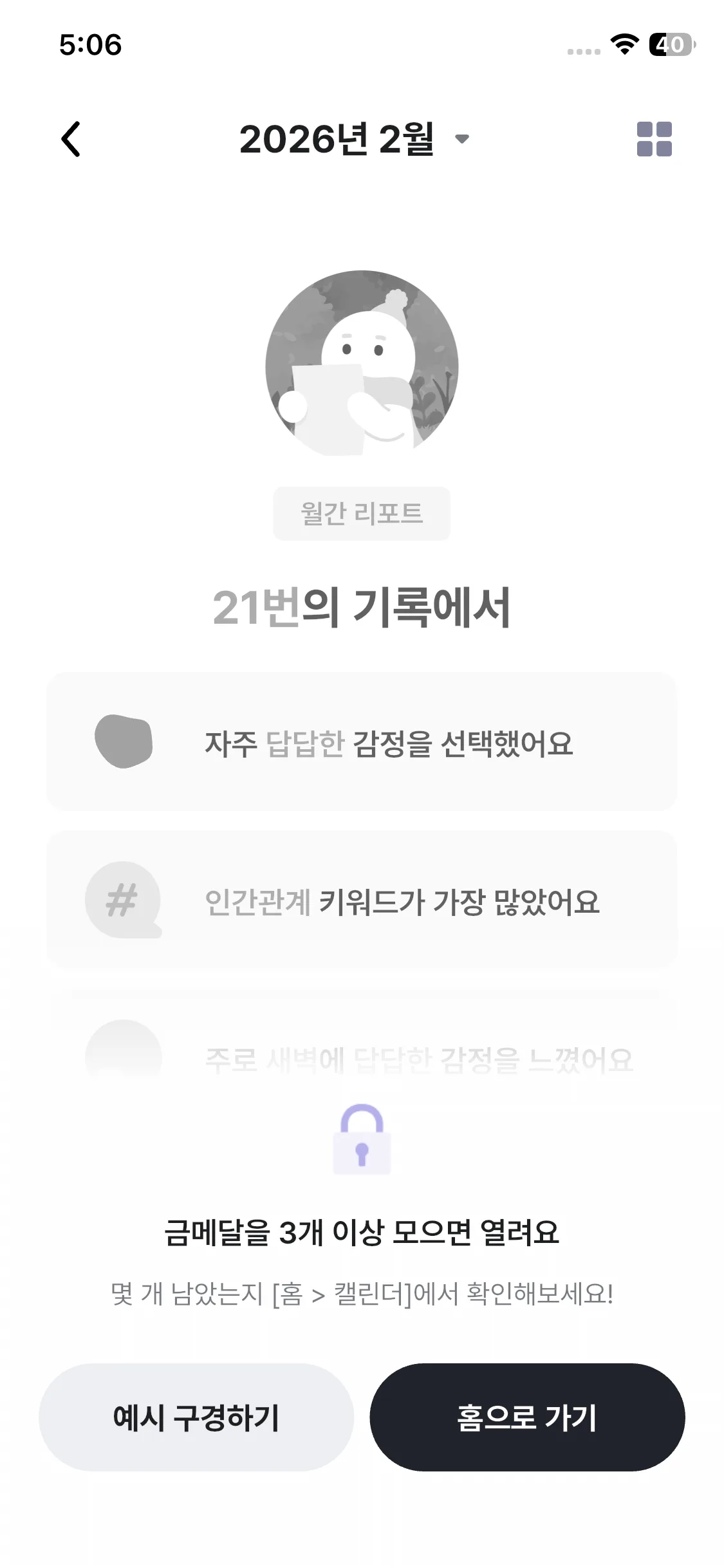Tap 예시 구경하기 to view an example
Image resolution: width=724 pixels, height=1568 pixels.
pyautogui.click(x=196, y=1417)
